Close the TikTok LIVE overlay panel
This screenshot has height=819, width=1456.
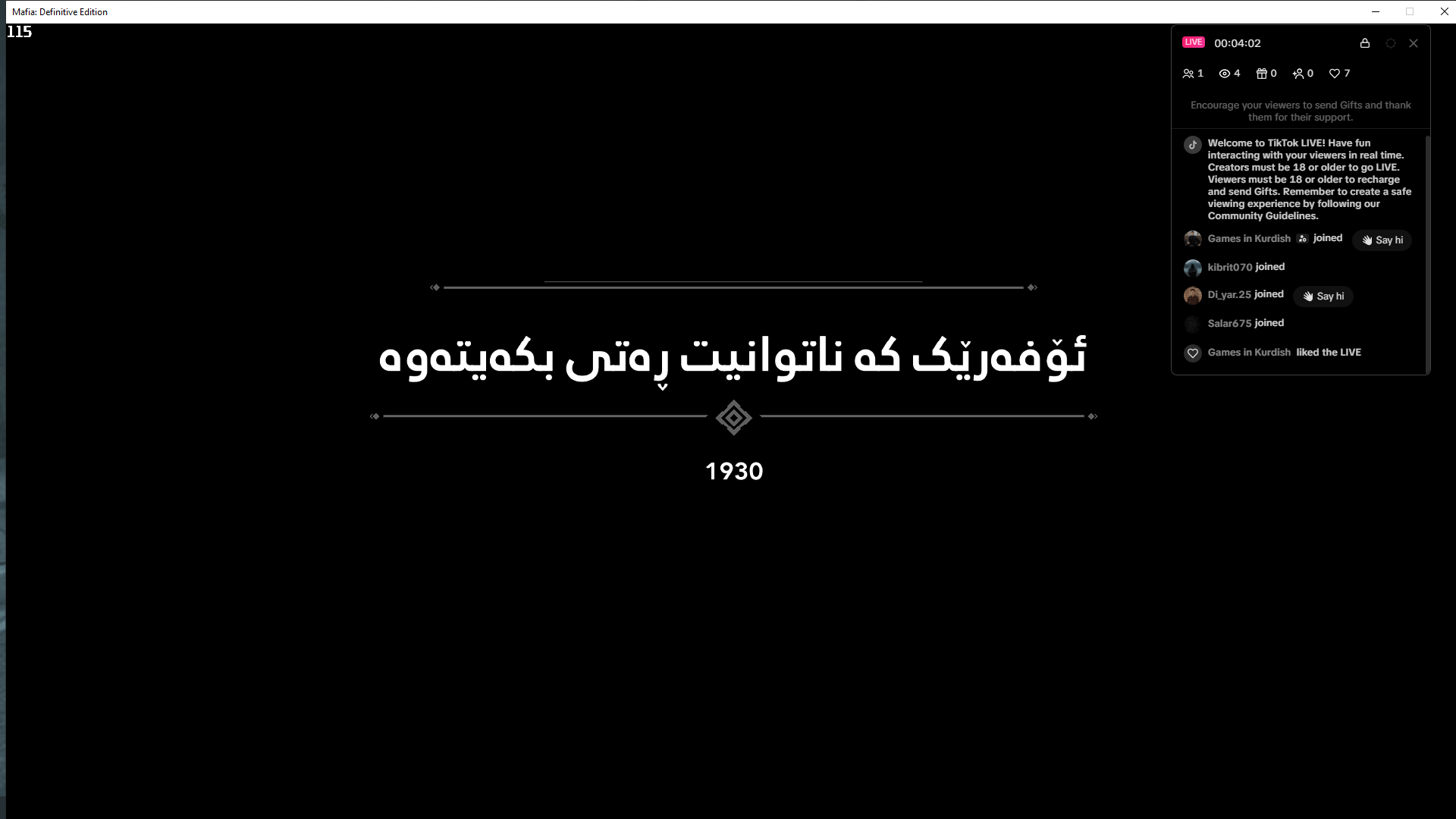tap(1413, 43)
